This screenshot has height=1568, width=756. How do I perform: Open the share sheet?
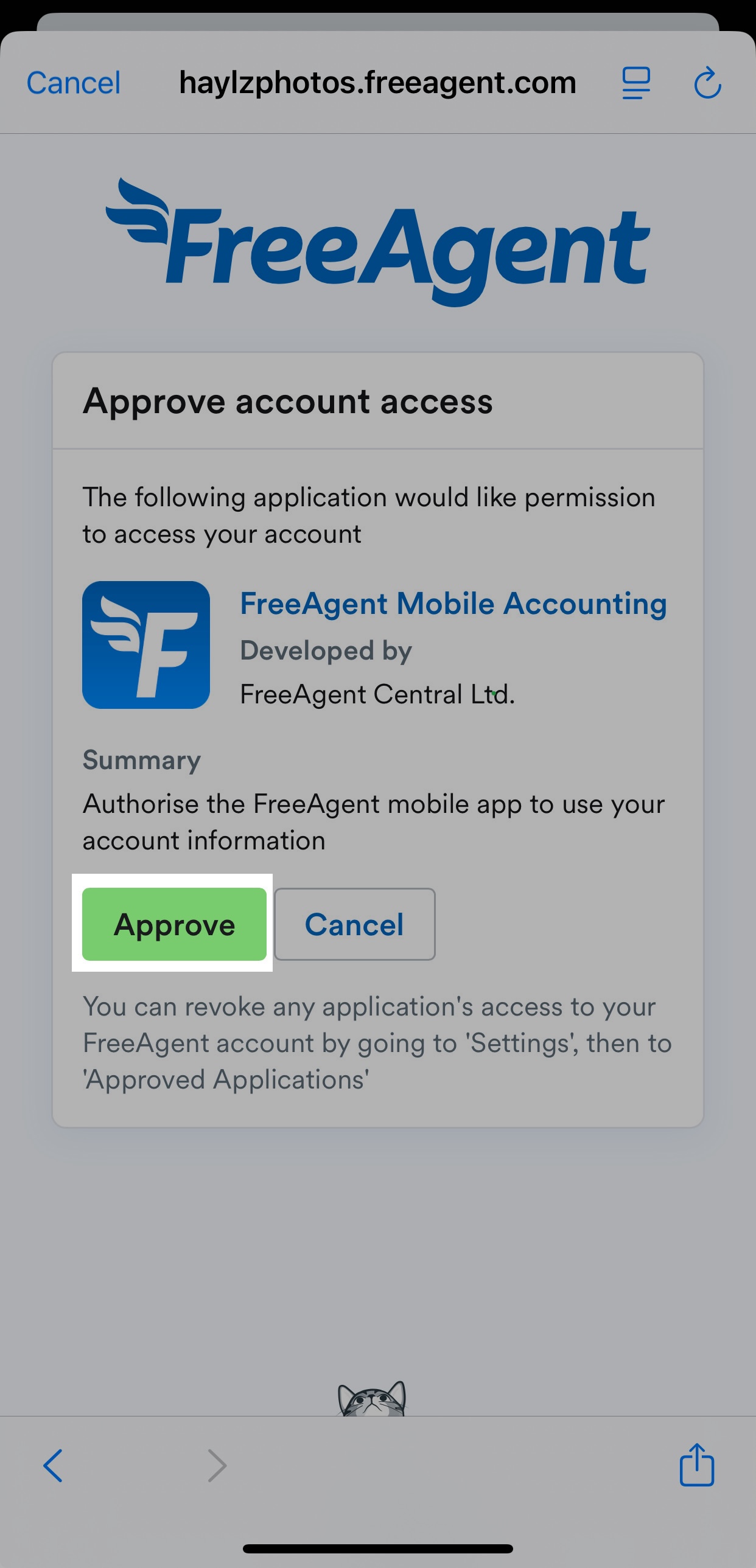[697, 1466]
